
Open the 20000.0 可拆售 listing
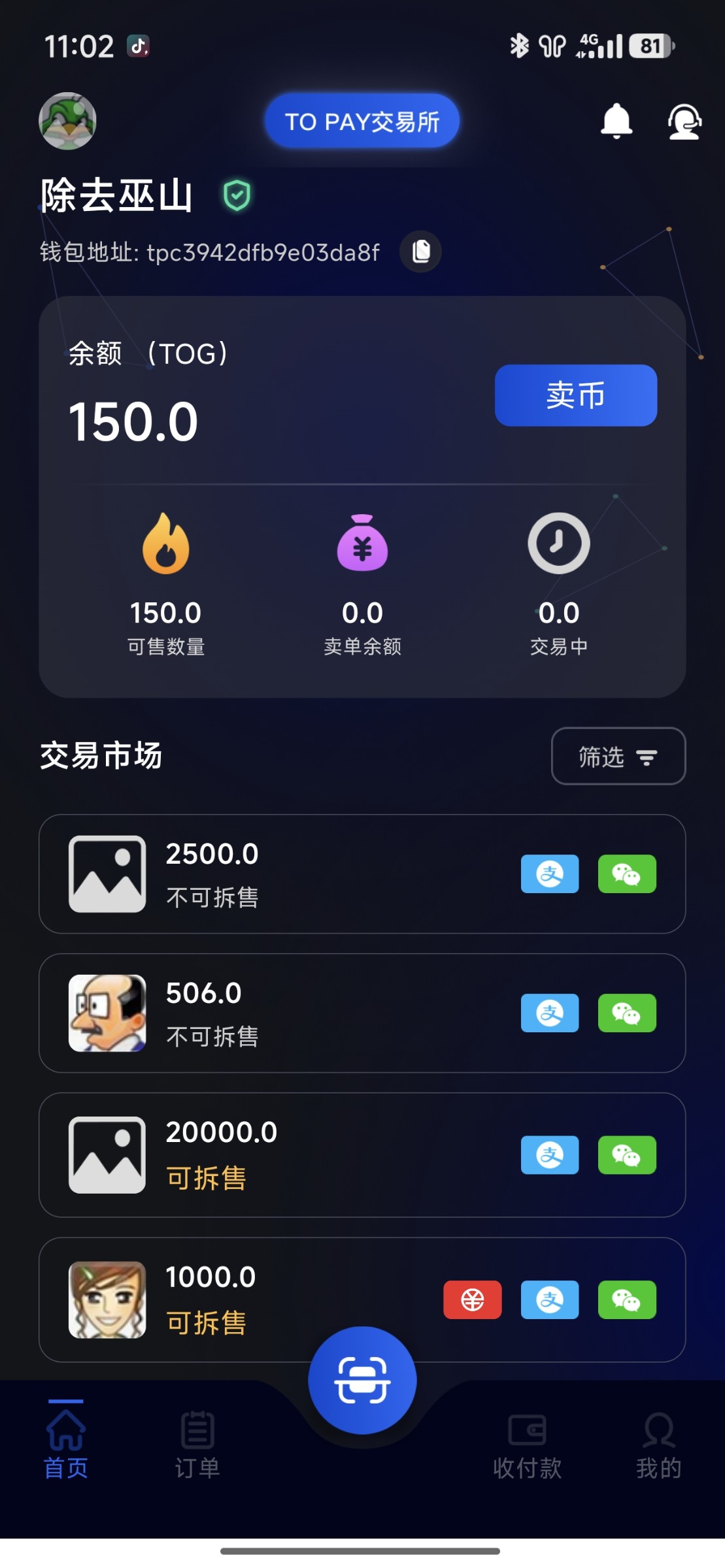tap(294, 1154)
